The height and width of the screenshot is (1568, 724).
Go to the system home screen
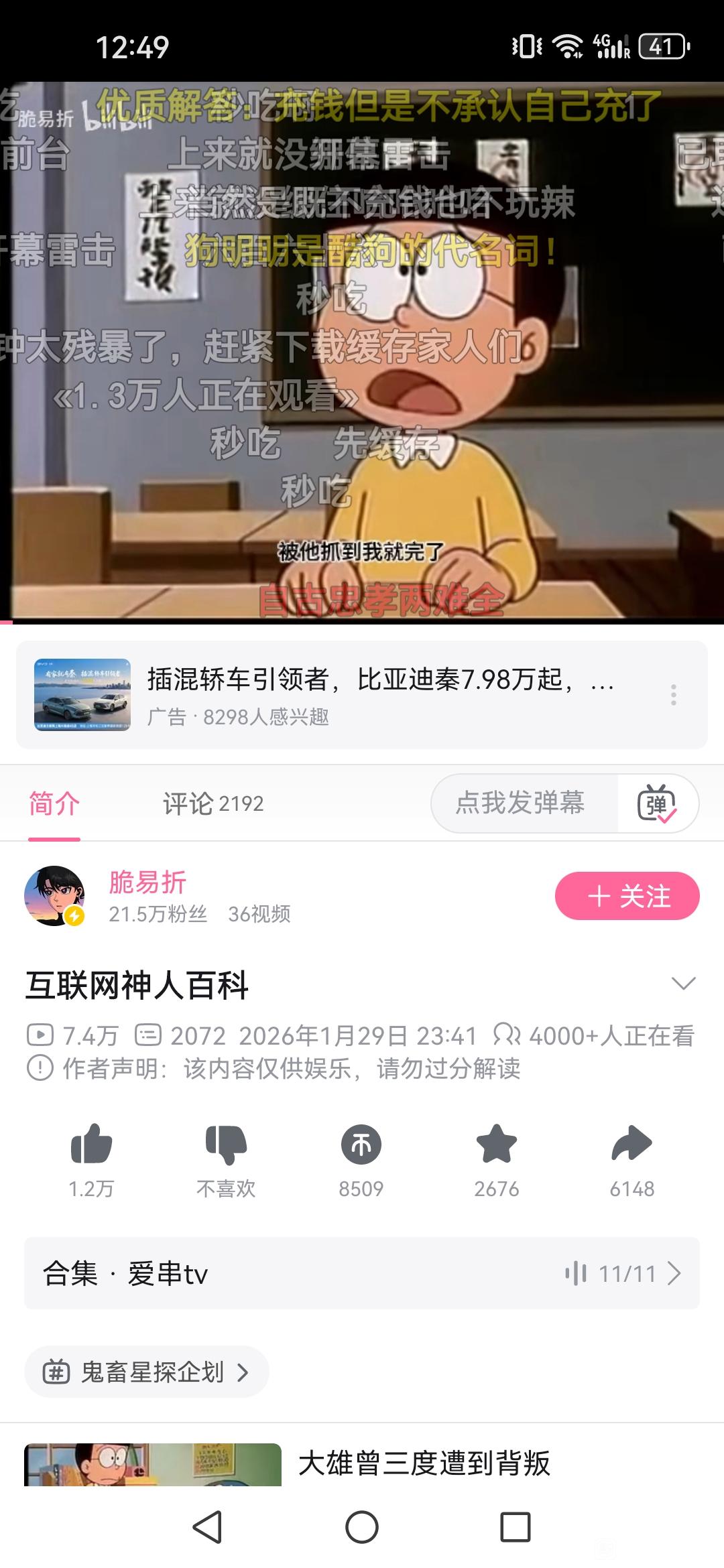coord(362,1528)
